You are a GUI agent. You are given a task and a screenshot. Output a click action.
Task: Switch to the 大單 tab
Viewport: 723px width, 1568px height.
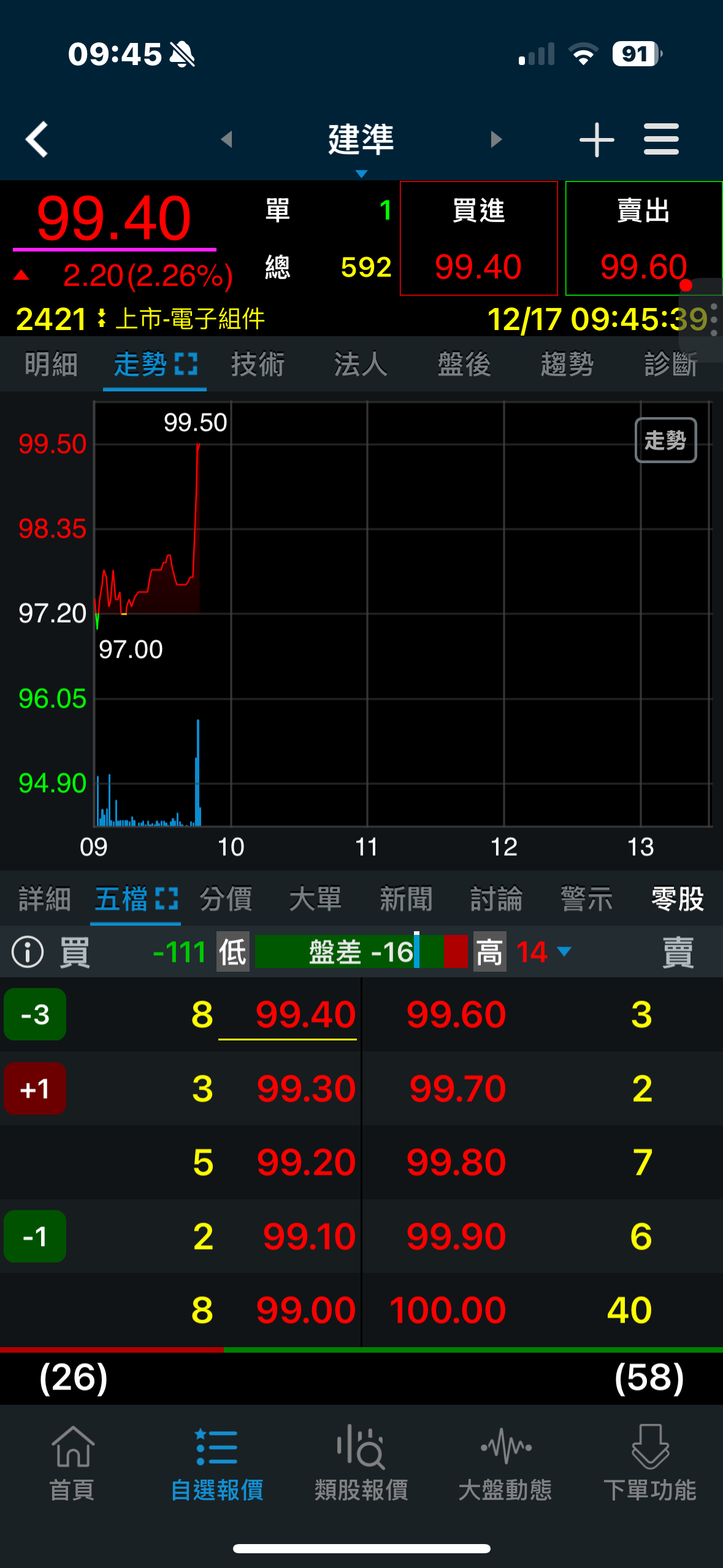point(315,899)
